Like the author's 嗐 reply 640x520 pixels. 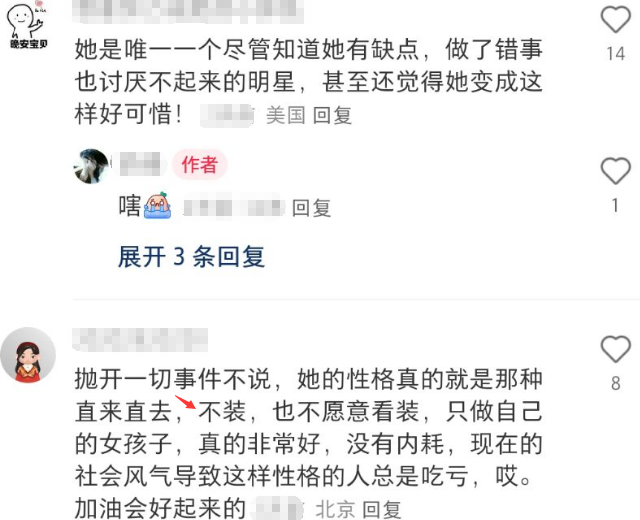615,172
